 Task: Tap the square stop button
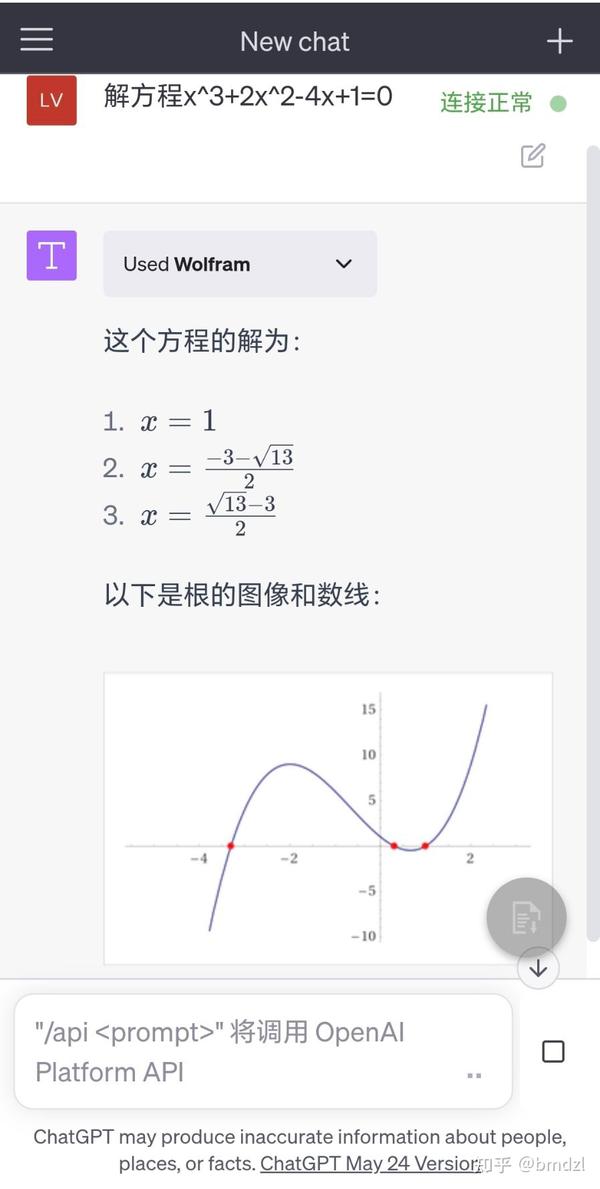553,1052
